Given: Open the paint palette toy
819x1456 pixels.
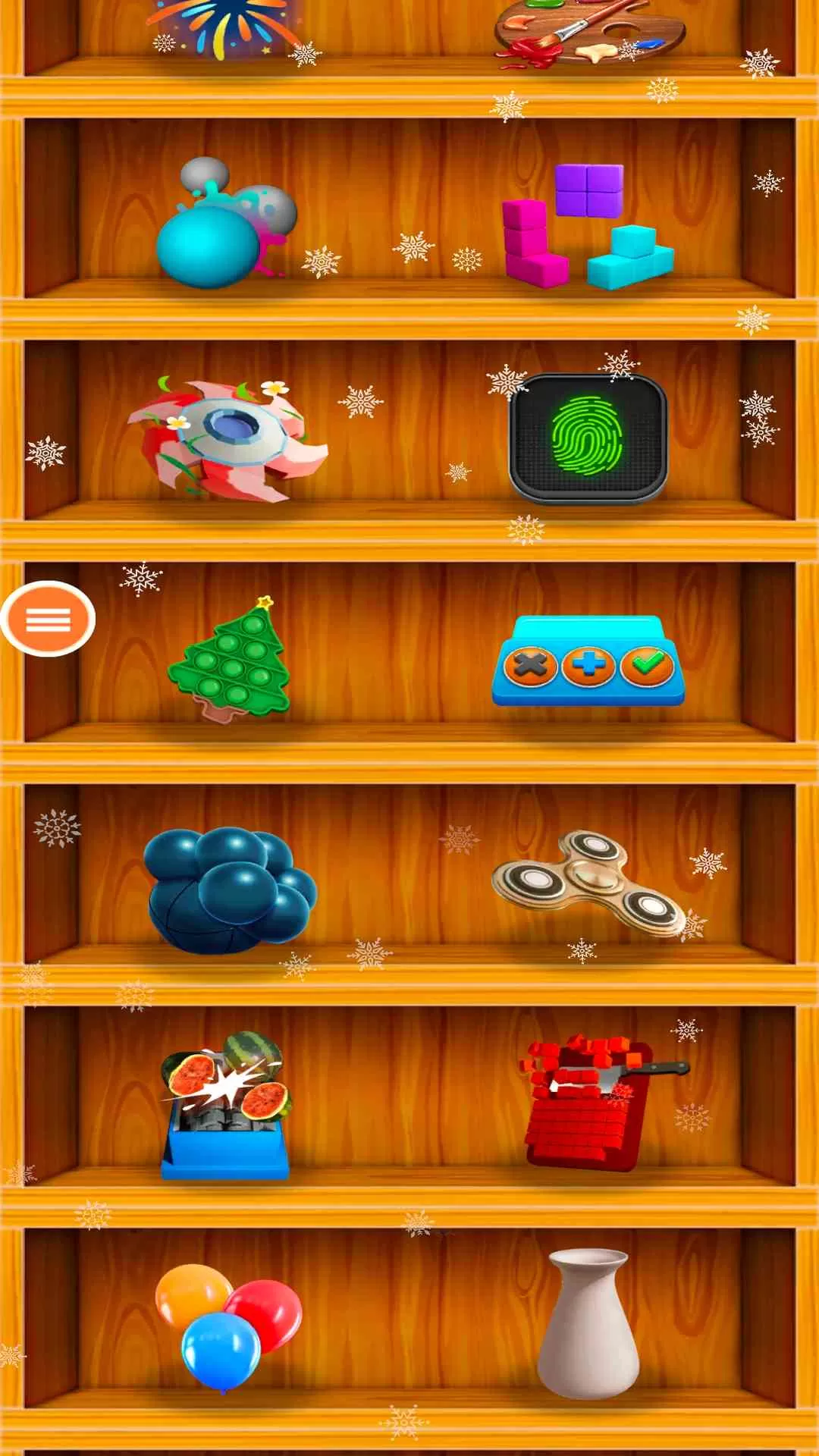Looking at the screenshot, I should click(589, 32).
